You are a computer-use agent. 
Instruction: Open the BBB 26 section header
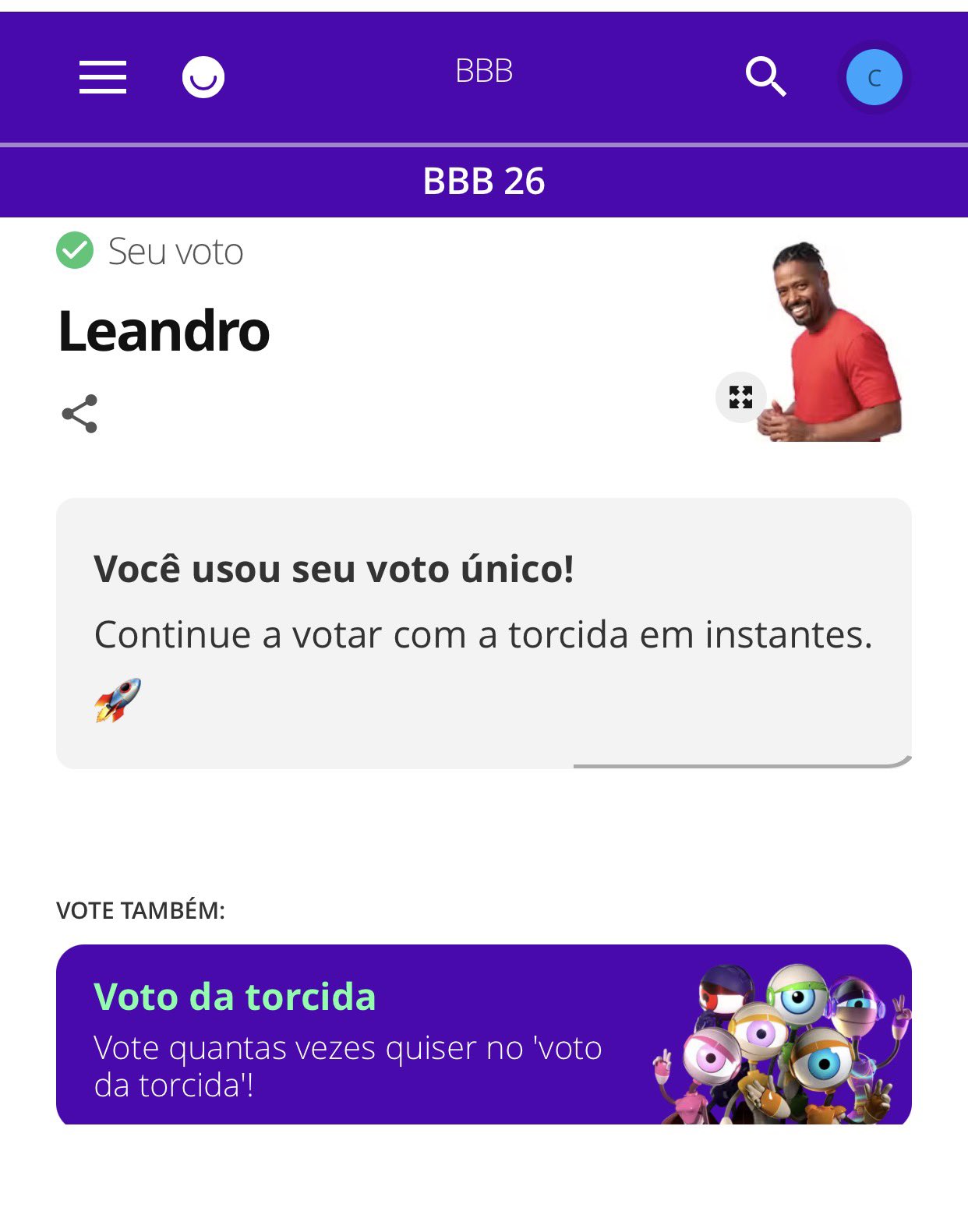[x=483, y=182]
